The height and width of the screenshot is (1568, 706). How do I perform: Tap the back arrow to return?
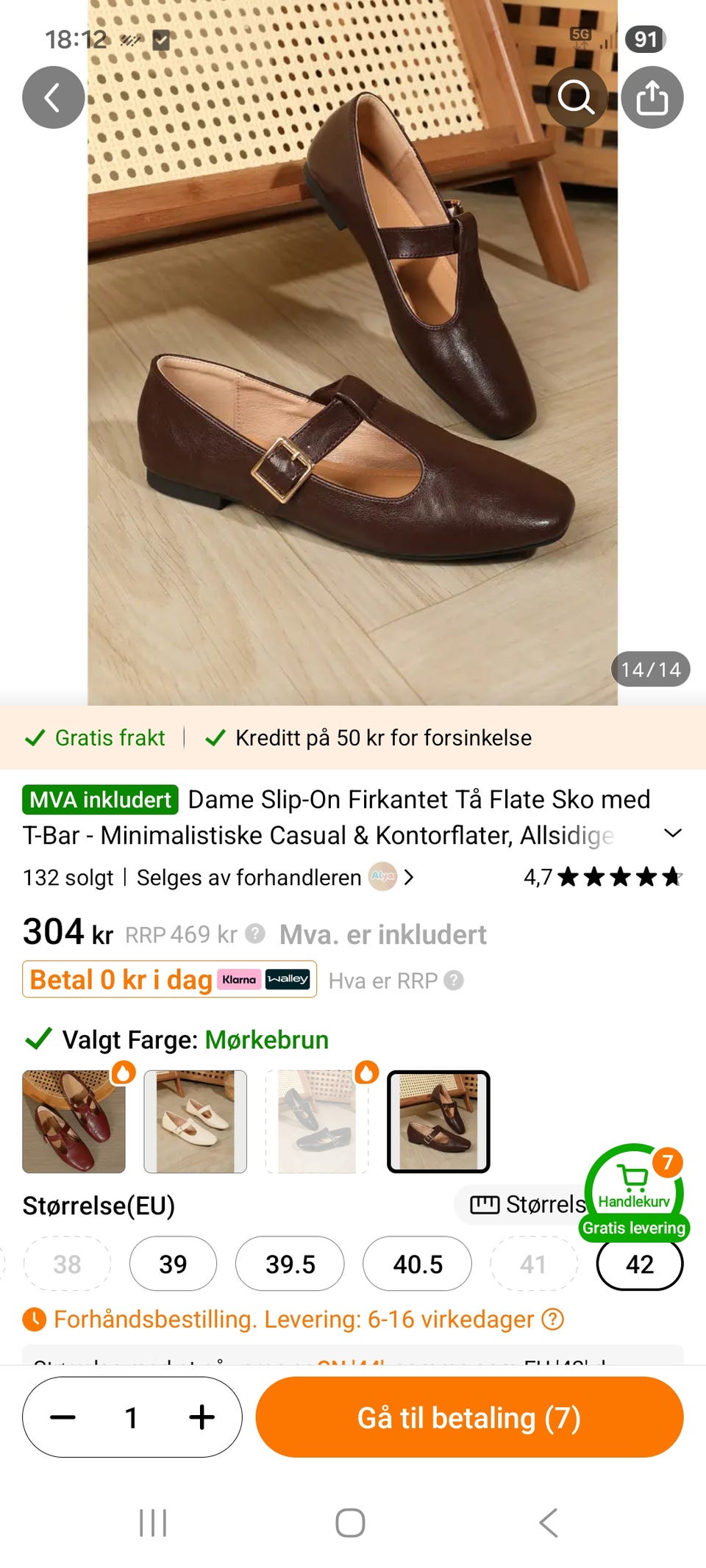51,96
